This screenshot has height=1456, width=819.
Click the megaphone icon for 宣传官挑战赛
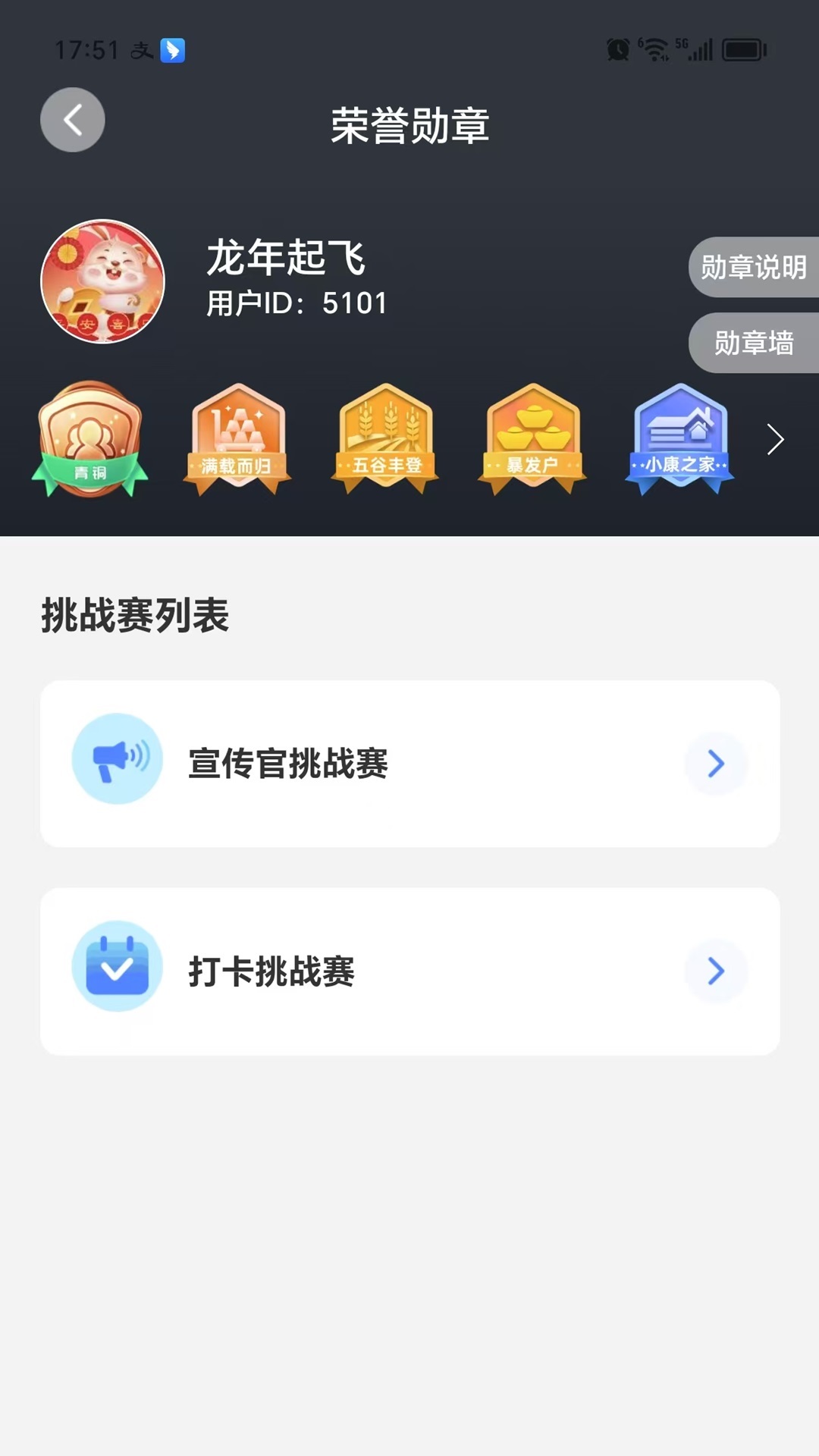[x=117, y=758]
